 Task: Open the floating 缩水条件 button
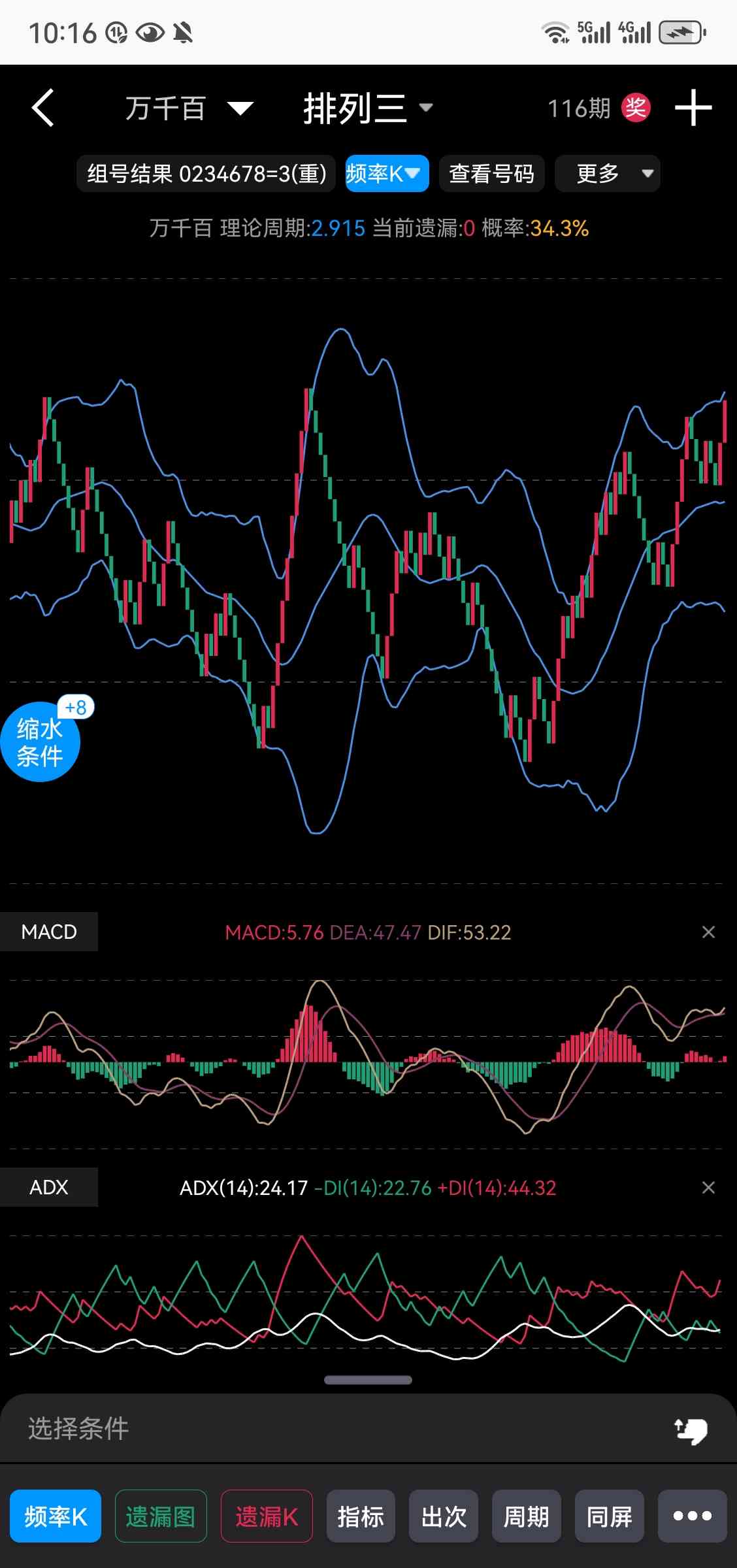tap(40, 742)
